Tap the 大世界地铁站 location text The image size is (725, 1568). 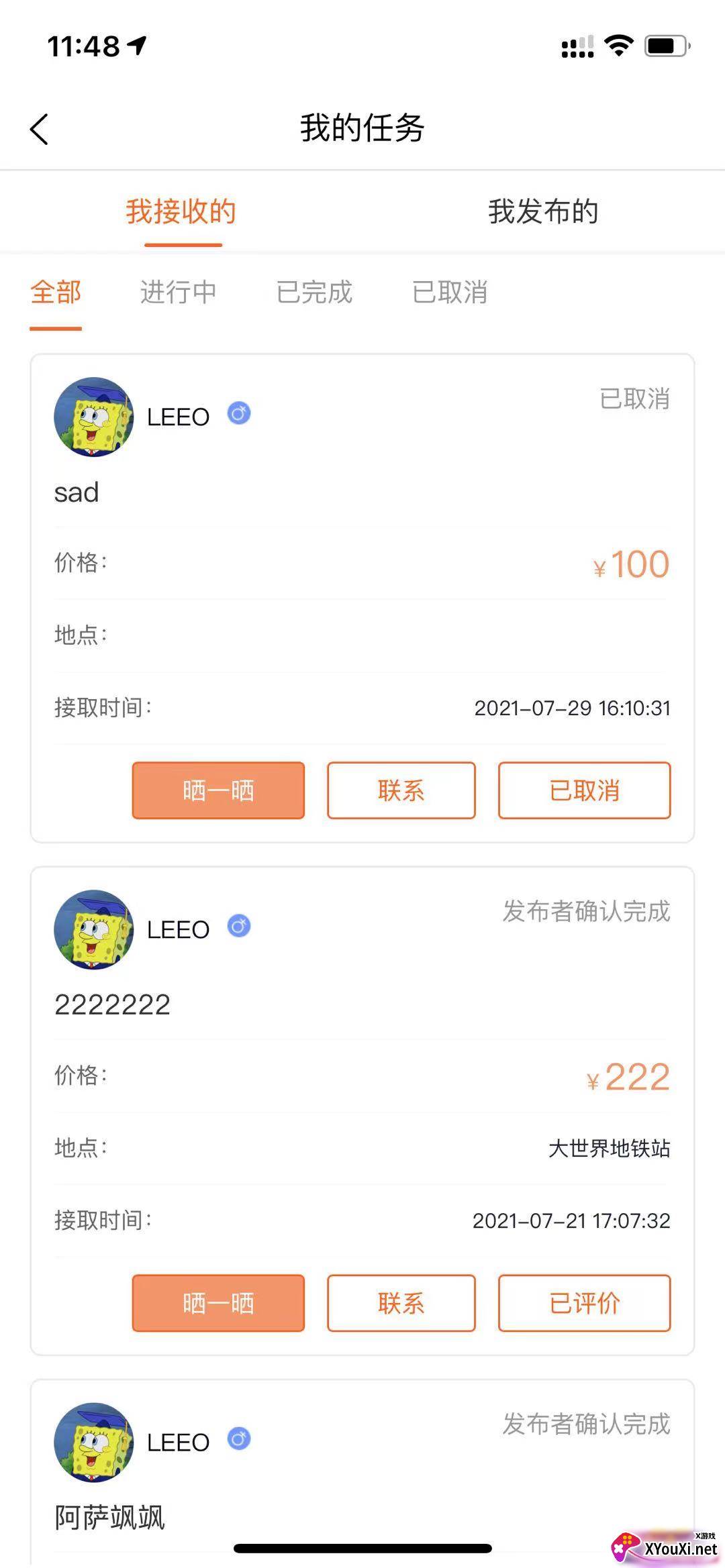[610, 1147]
